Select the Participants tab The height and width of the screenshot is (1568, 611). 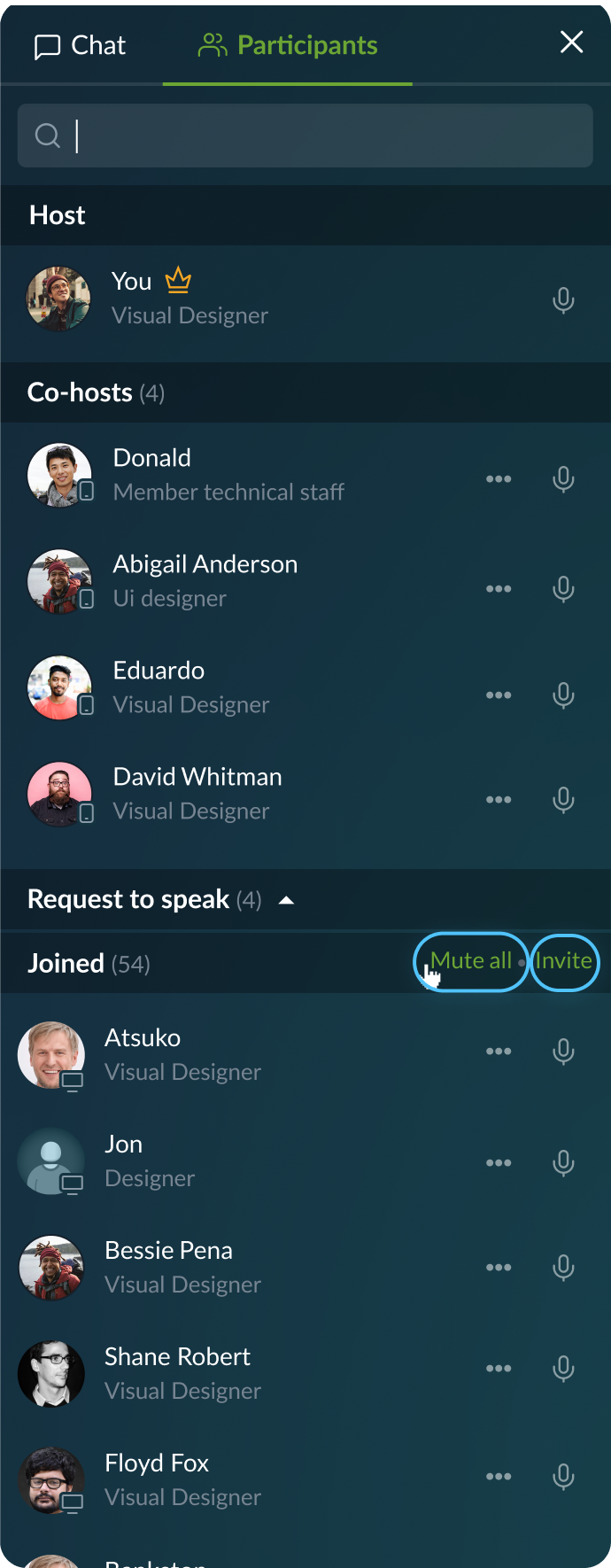289,46
